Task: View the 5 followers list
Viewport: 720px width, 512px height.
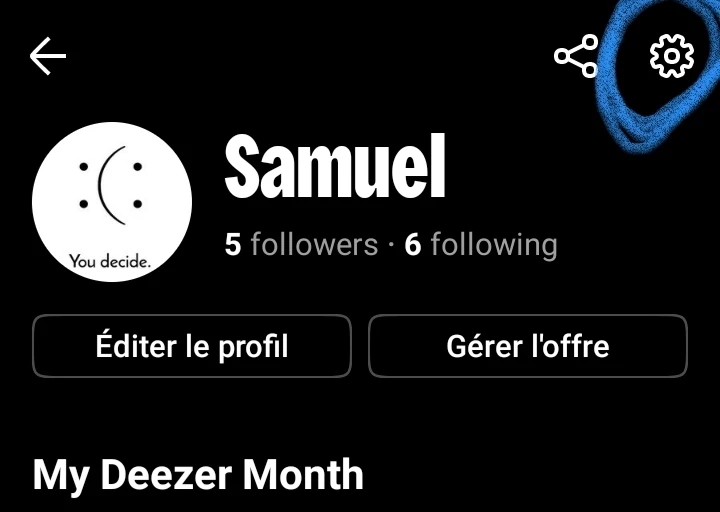Action: point(301,244)
